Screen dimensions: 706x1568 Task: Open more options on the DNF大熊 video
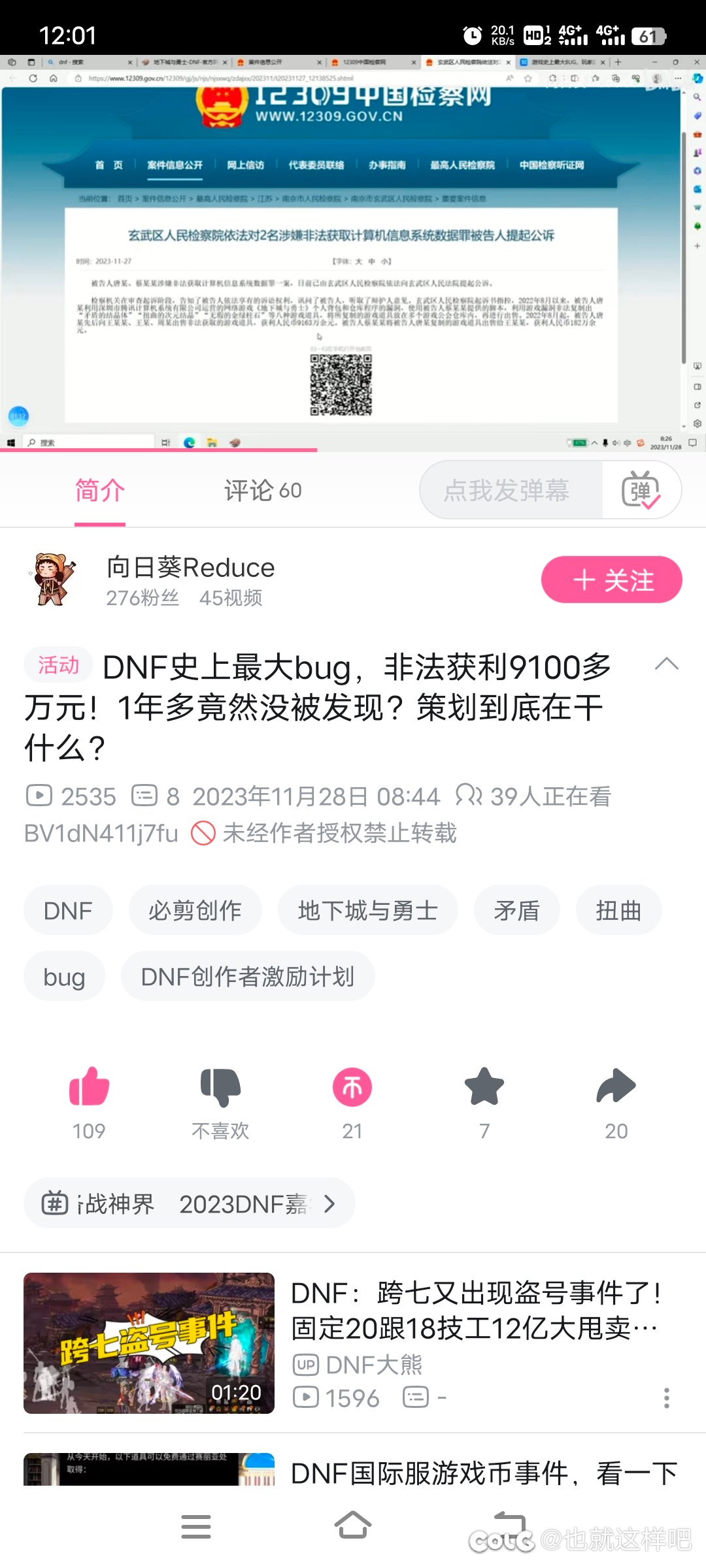tap(667, 1398)
